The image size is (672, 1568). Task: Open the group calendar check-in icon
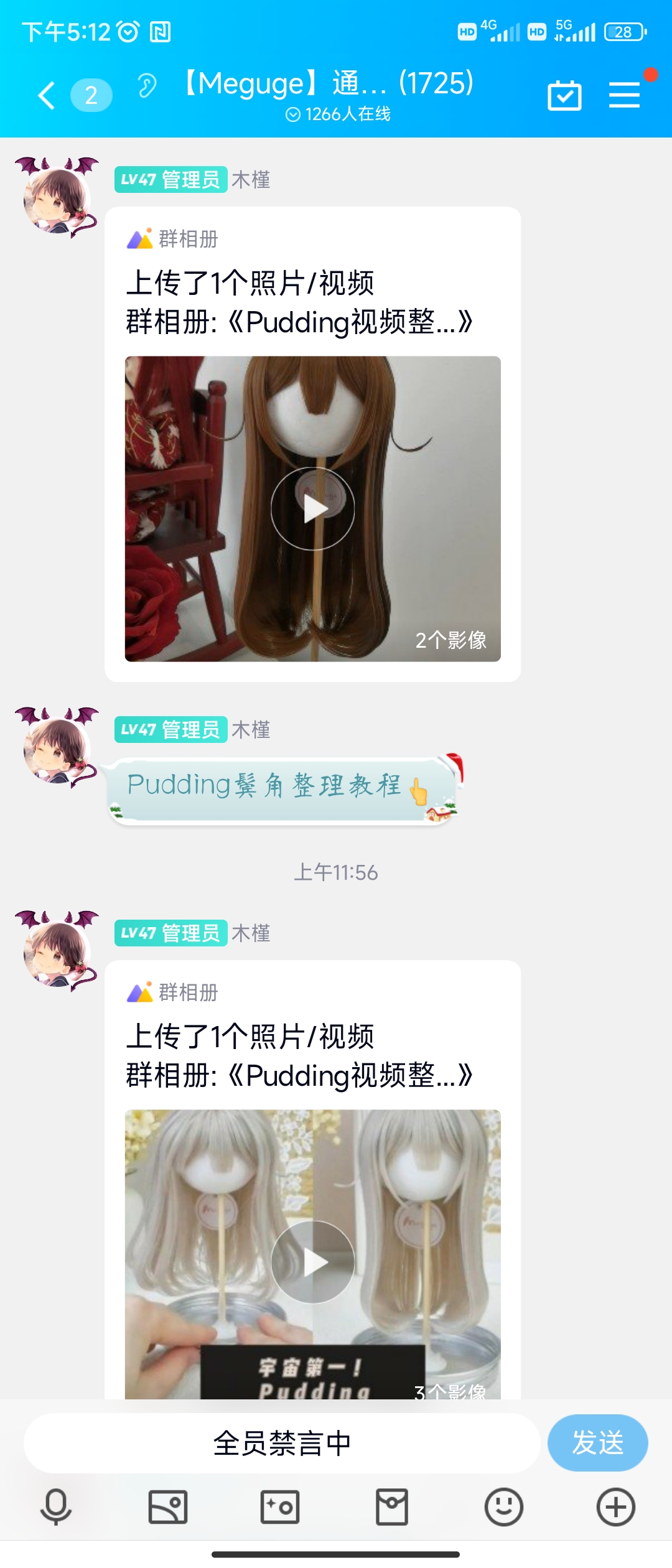click(564, 96)
